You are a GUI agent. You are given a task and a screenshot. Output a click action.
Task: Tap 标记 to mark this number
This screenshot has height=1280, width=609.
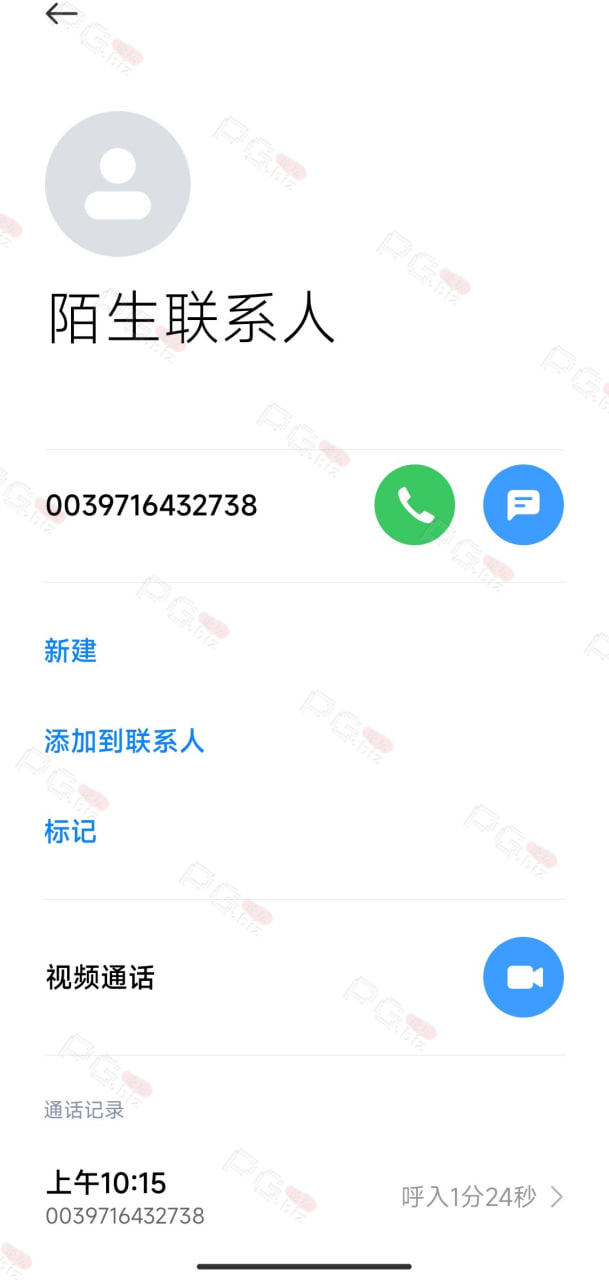click(x=71, y=831)
